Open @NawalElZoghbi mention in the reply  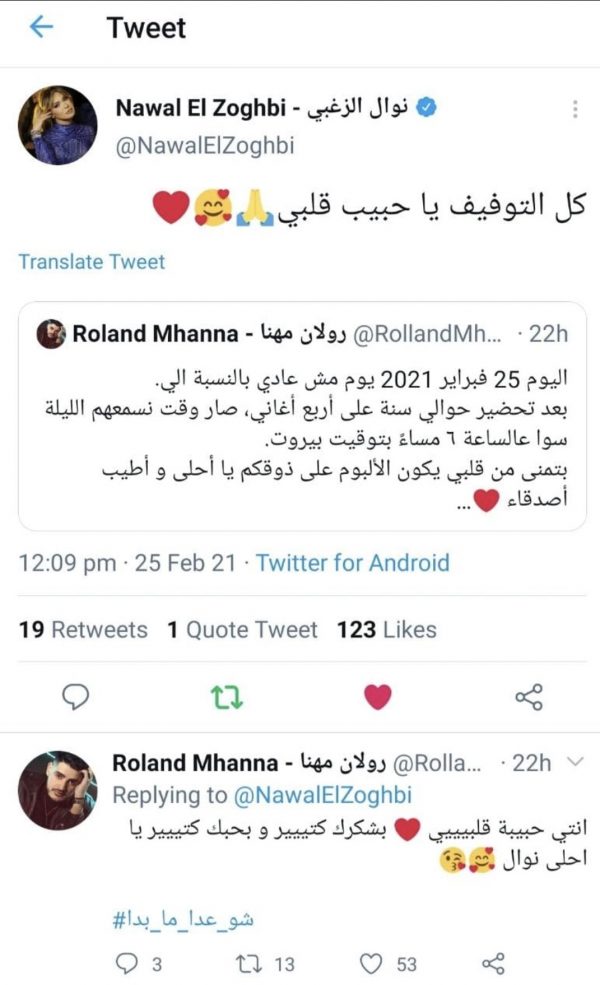[x=322, y=795]
